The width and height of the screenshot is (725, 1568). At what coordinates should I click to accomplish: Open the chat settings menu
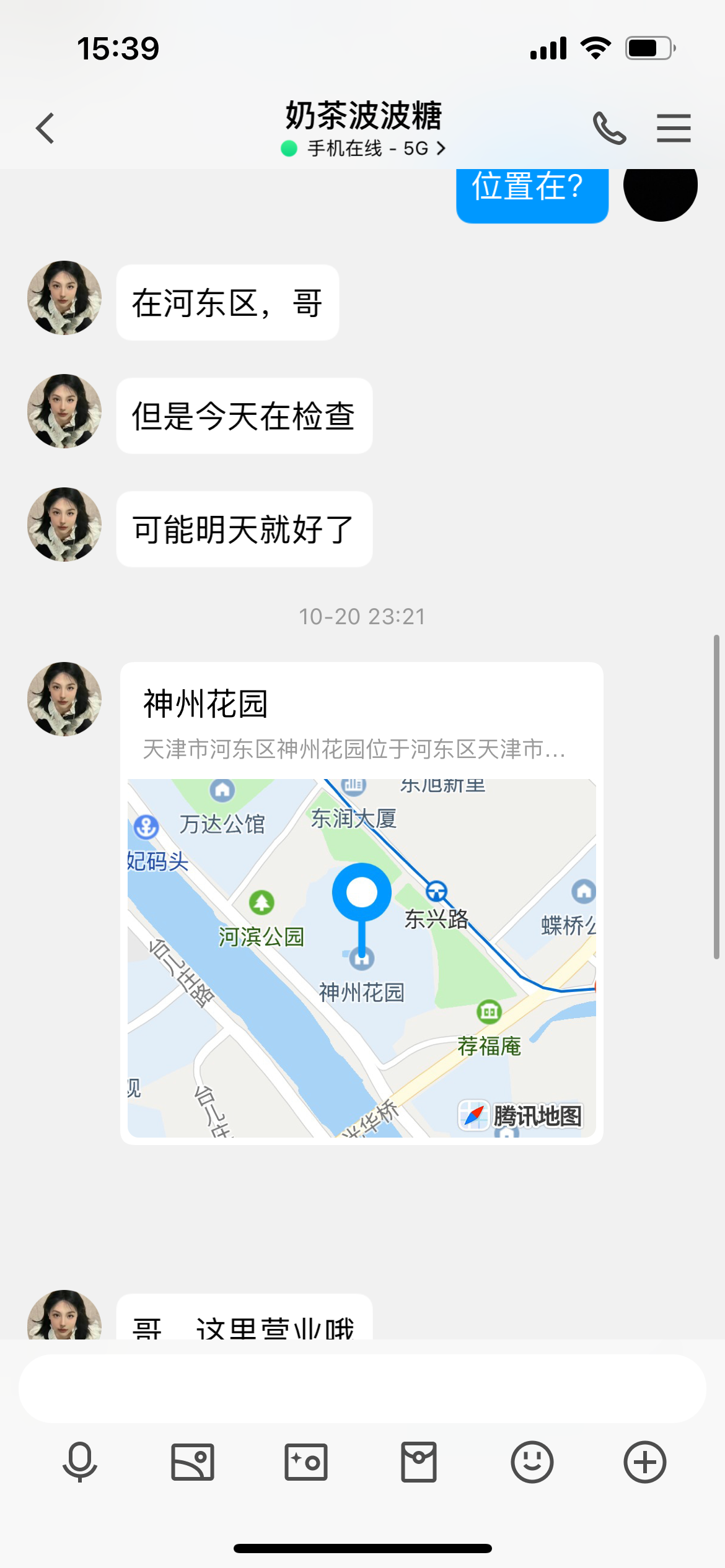pyautogui.click(x=674, y=129)
